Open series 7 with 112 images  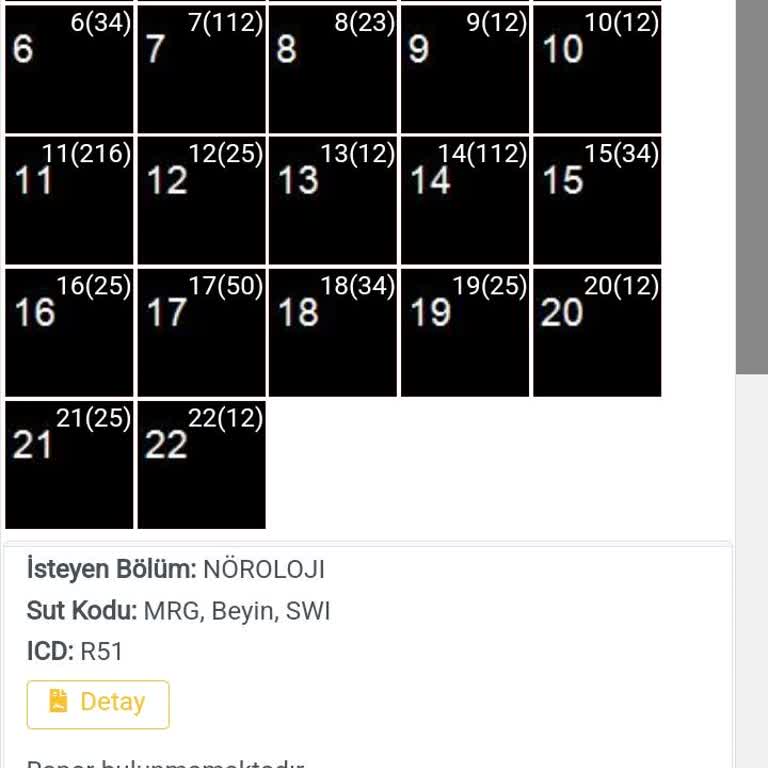point(201,69)
